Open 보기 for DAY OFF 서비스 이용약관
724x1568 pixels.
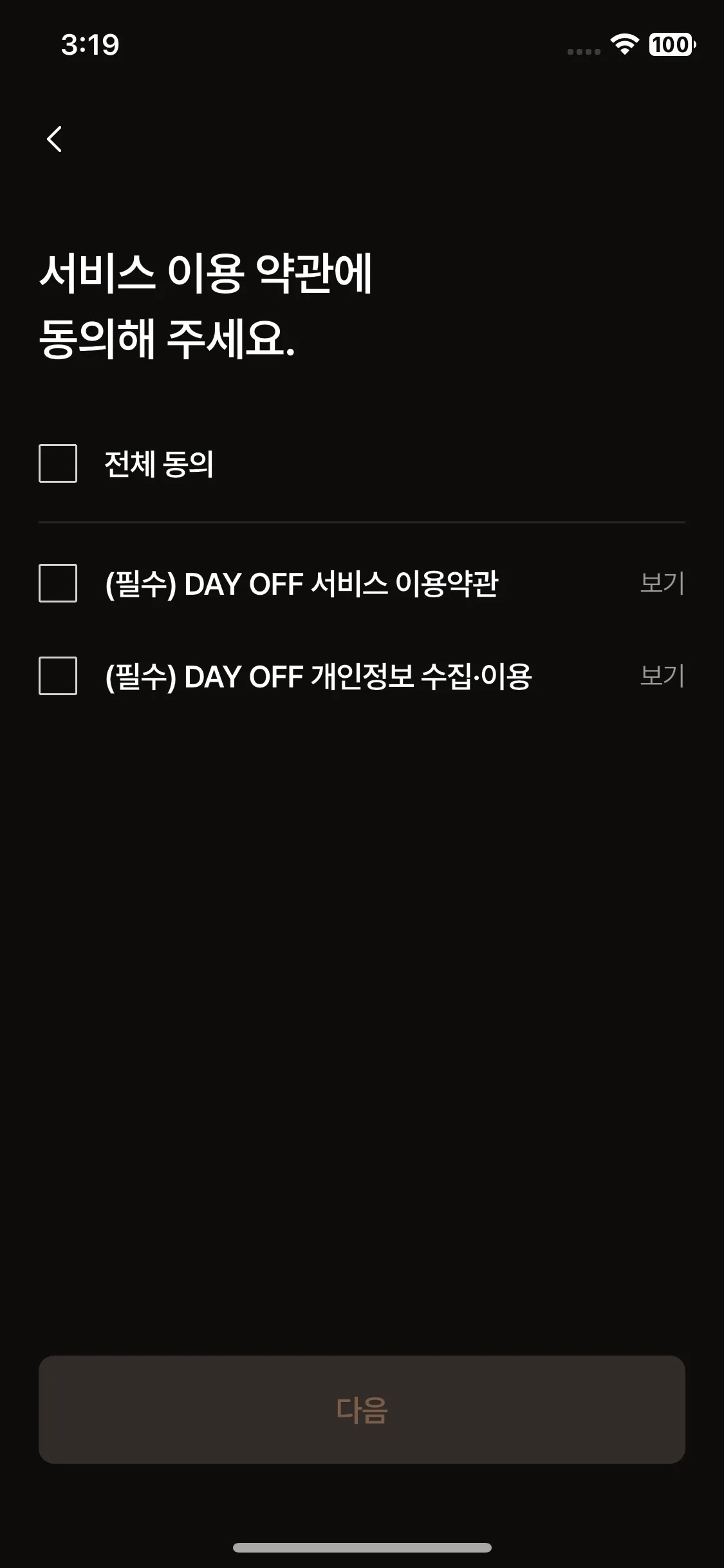(x=662, y=583)
